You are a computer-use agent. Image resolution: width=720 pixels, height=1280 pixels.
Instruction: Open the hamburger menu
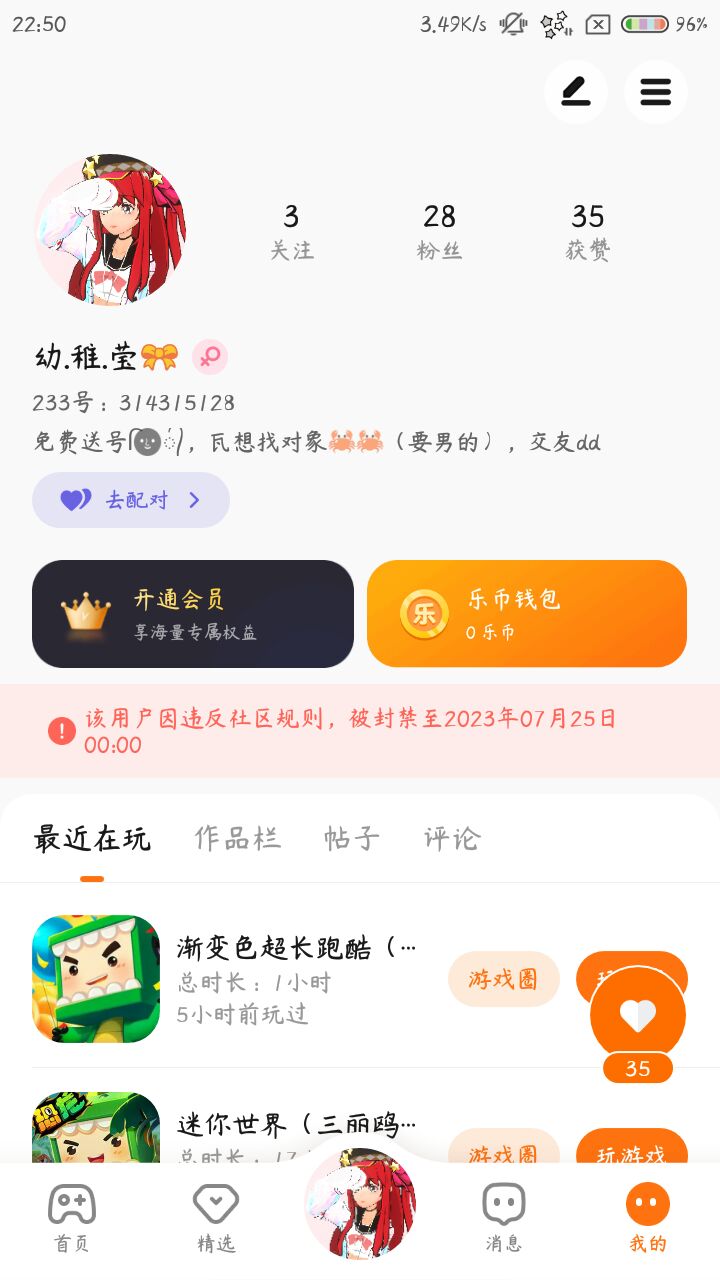(x=655, y=92)
